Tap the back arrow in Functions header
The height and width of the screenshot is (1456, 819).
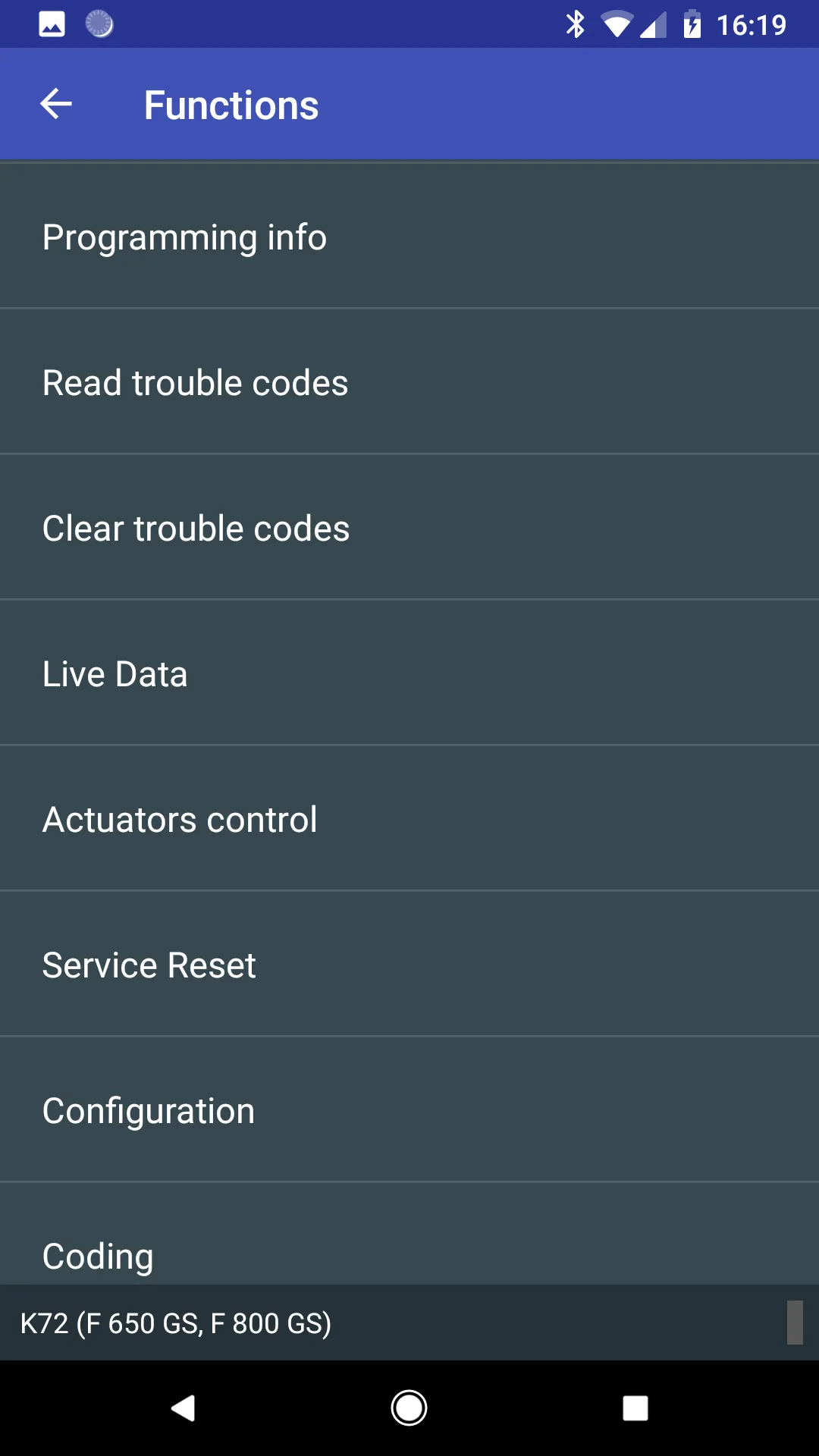click(55, 104)
